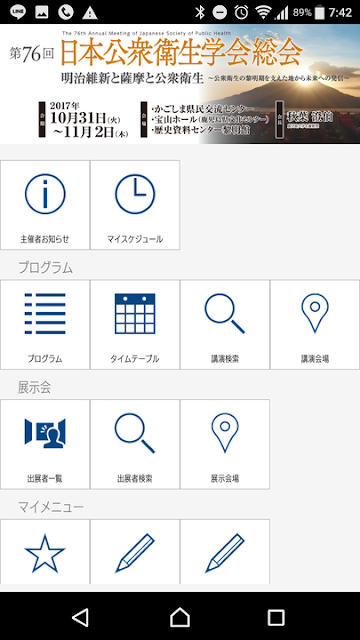Open 講演検索 lecture search

(x=225, y=324)
